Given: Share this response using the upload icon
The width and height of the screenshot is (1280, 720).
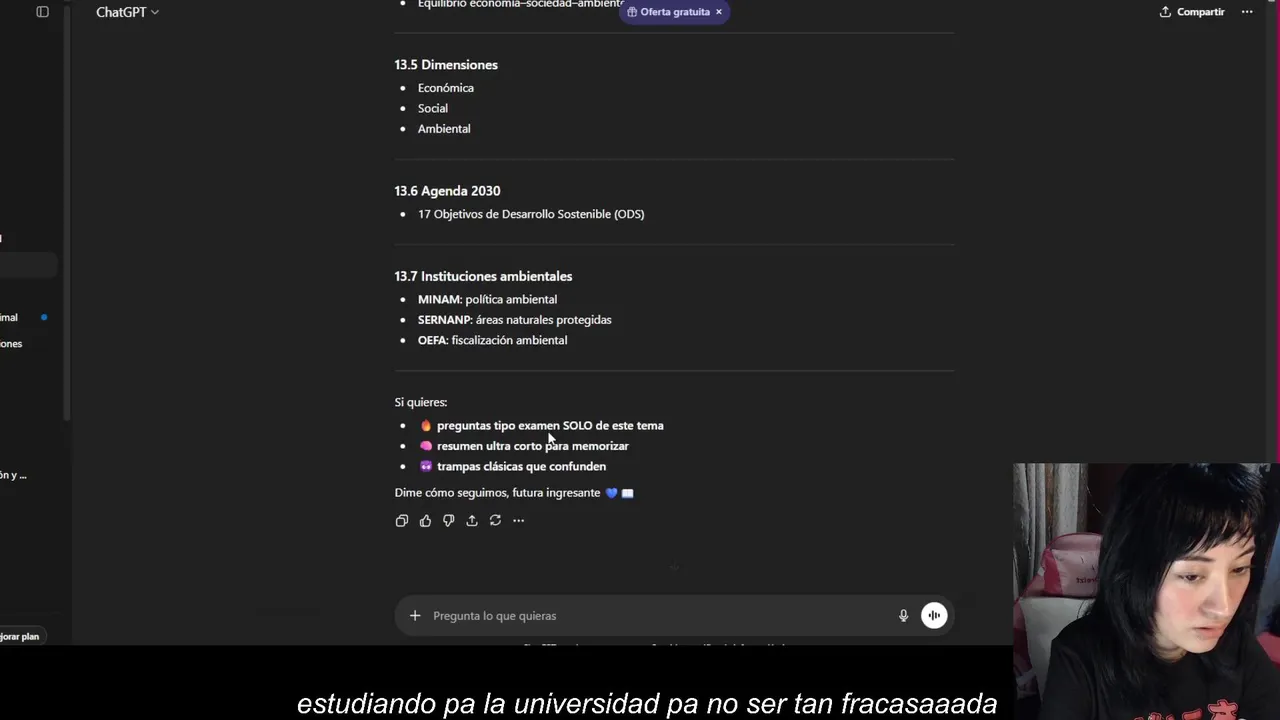Looking at the screenshot, I should (x=472, y=521).
